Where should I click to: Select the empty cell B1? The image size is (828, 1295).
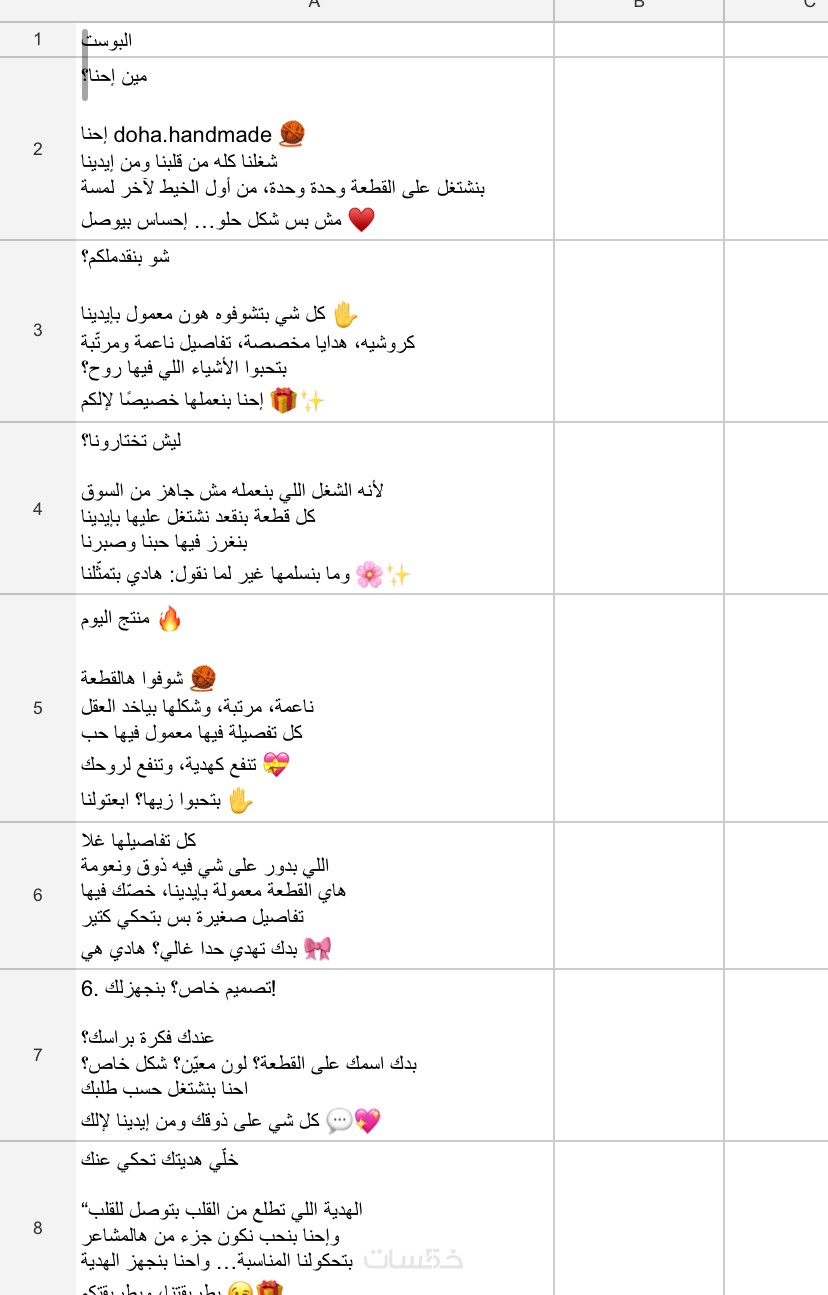coord(638,40)
